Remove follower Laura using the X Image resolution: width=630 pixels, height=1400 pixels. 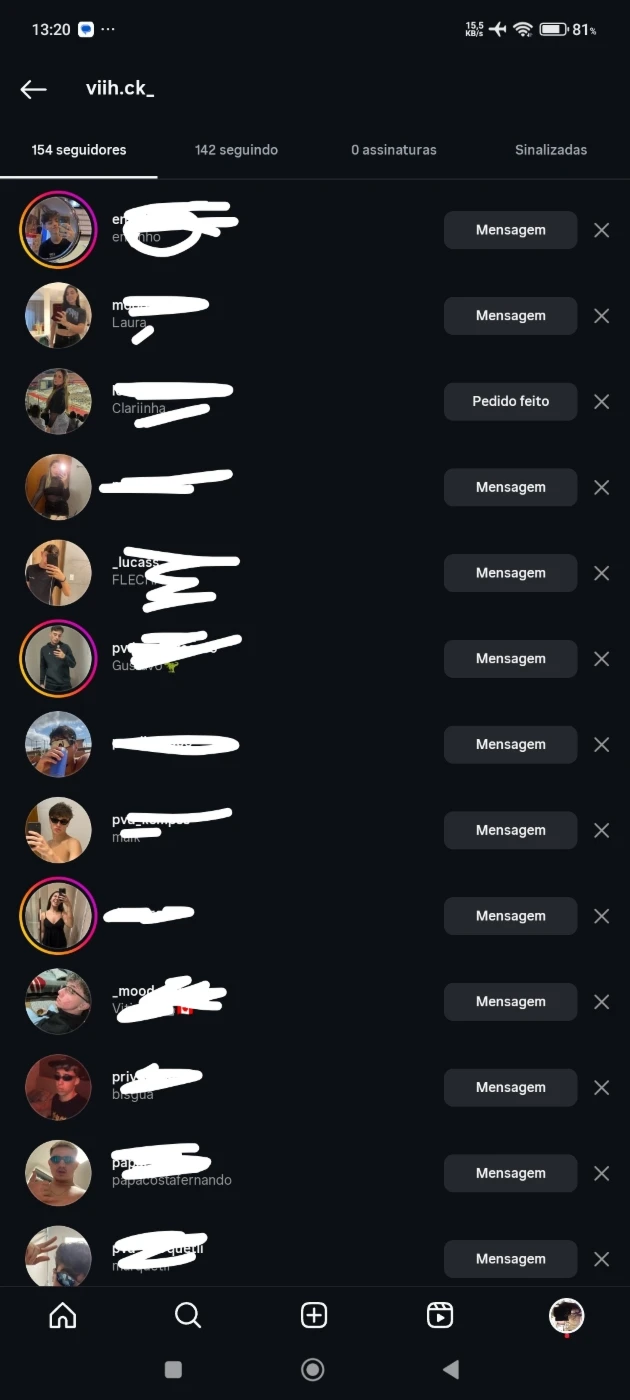pyautogui.click(x=601, y=316)
